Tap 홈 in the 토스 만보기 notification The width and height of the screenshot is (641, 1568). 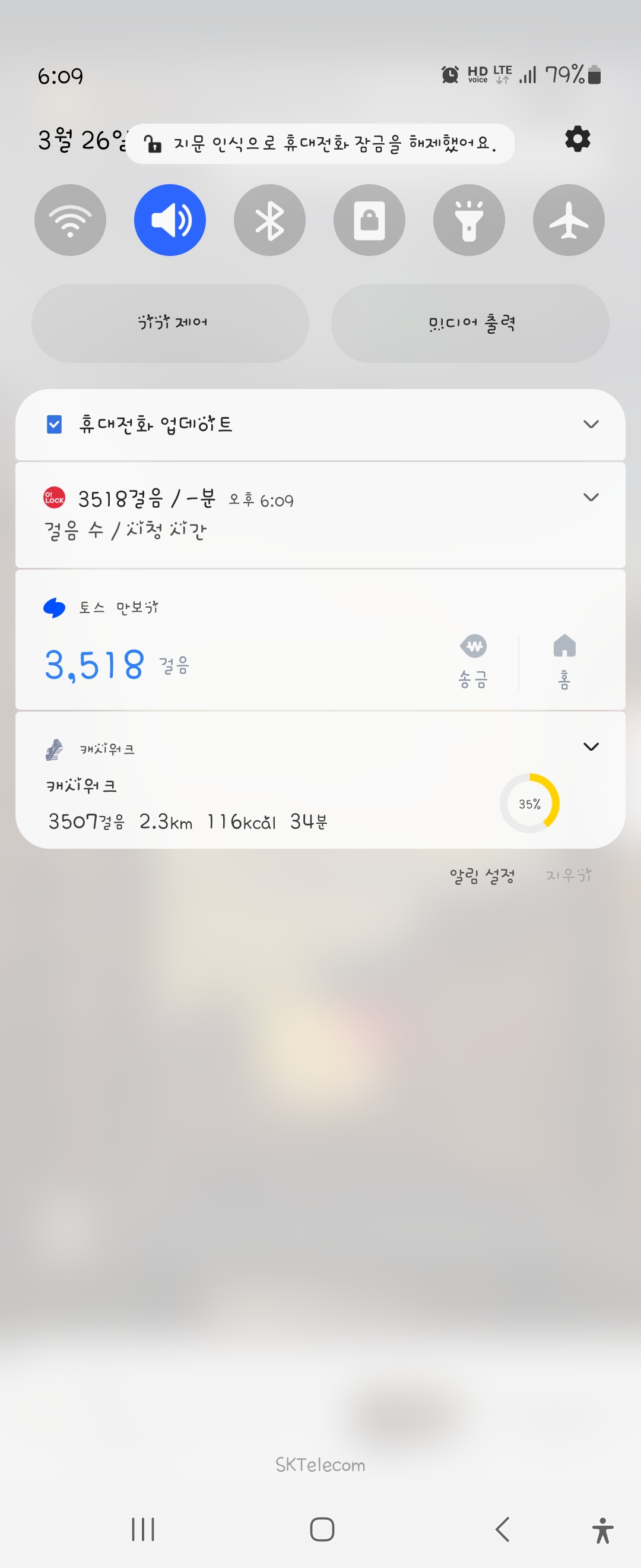pos(564,660)
